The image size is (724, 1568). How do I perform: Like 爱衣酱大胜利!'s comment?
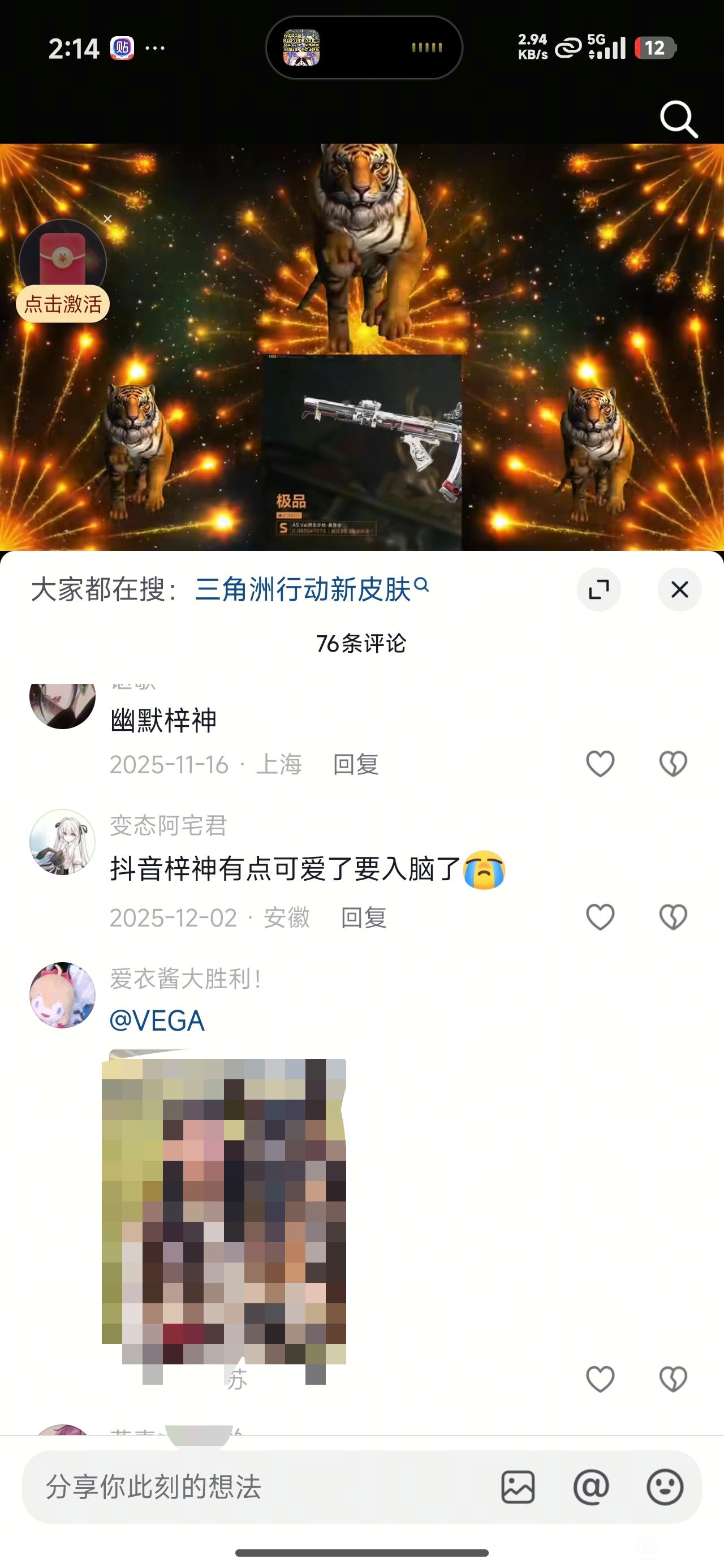tap(600, 1379)
